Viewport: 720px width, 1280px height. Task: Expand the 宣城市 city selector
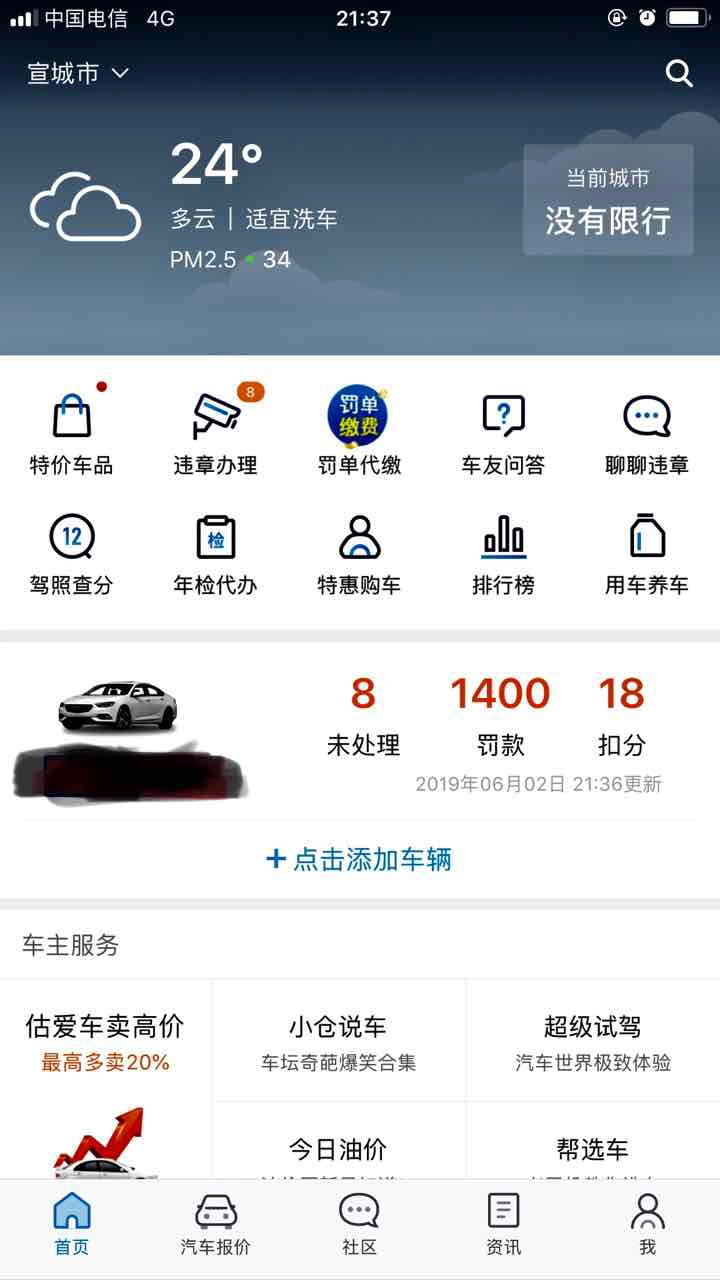[x=78, y=73]
